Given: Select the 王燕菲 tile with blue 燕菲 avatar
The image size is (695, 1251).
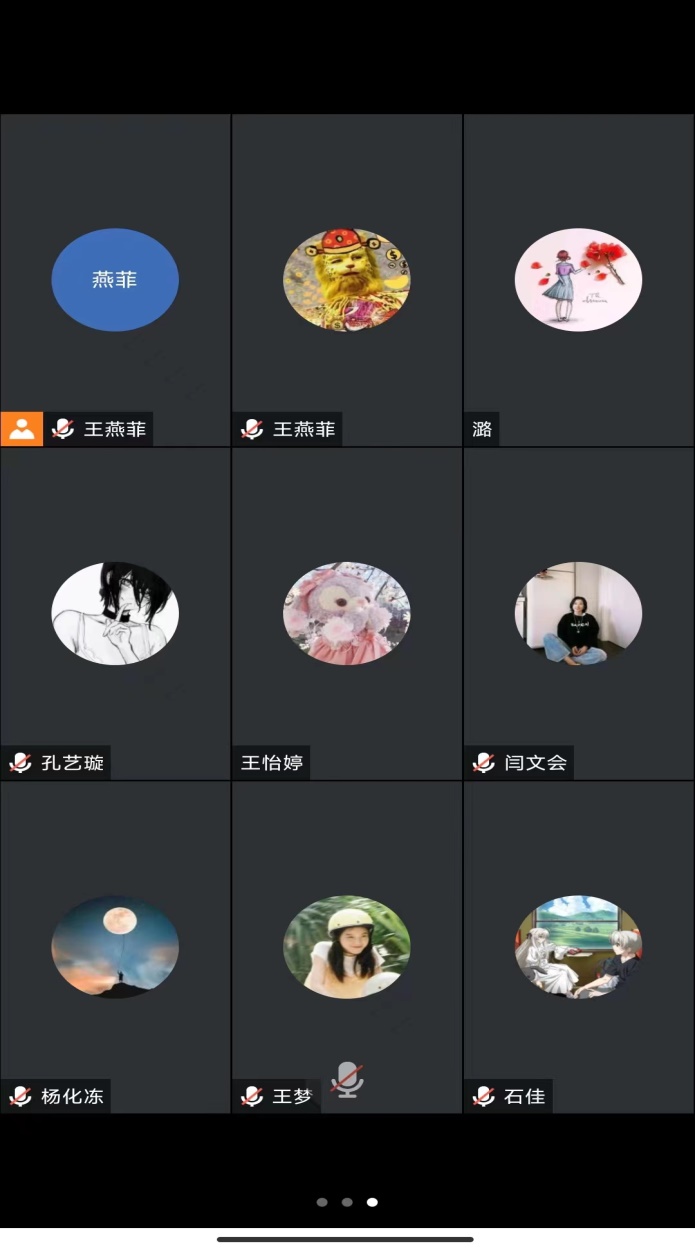Looking at the screenshot, I should 115,280.
